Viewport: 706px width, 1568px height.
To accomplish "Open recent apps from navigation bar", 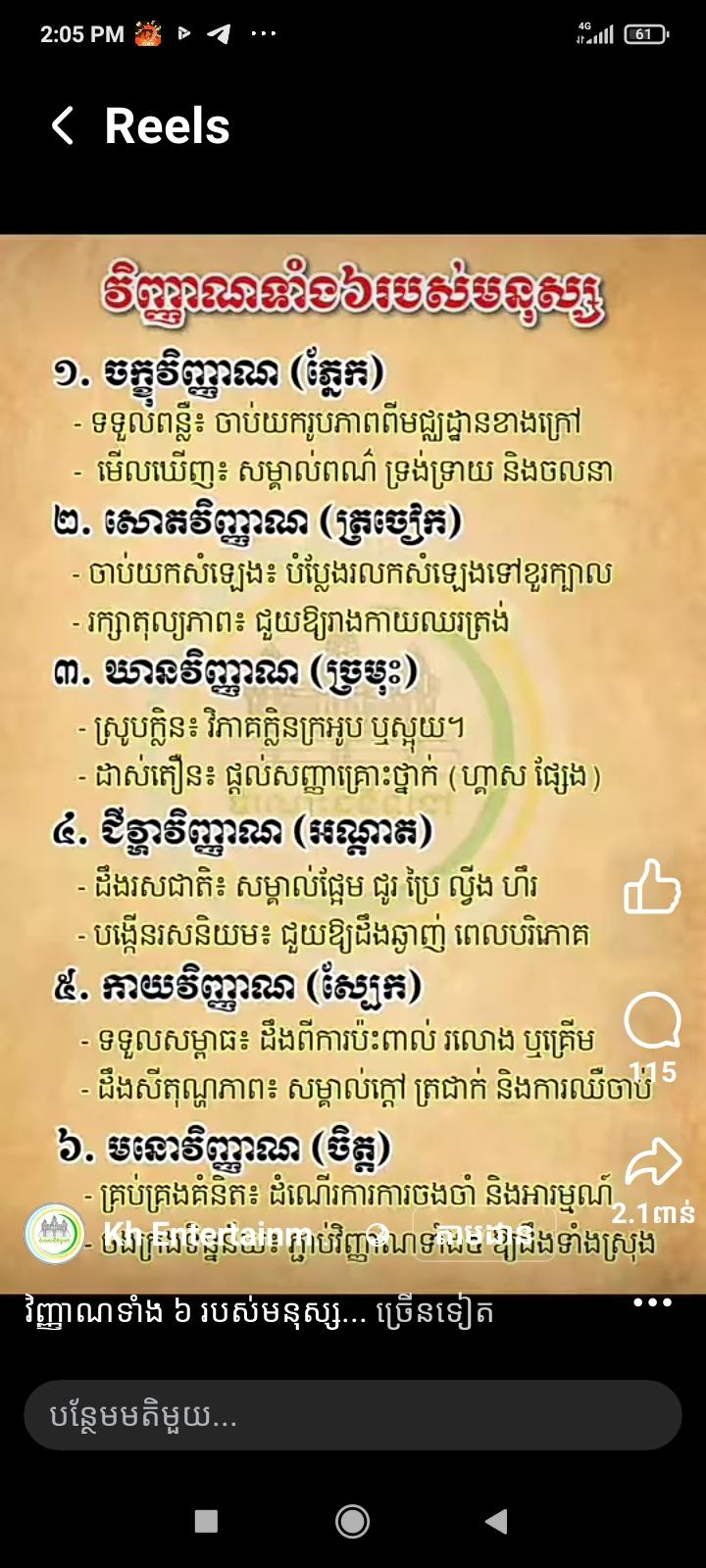I will click(206, 1521).
